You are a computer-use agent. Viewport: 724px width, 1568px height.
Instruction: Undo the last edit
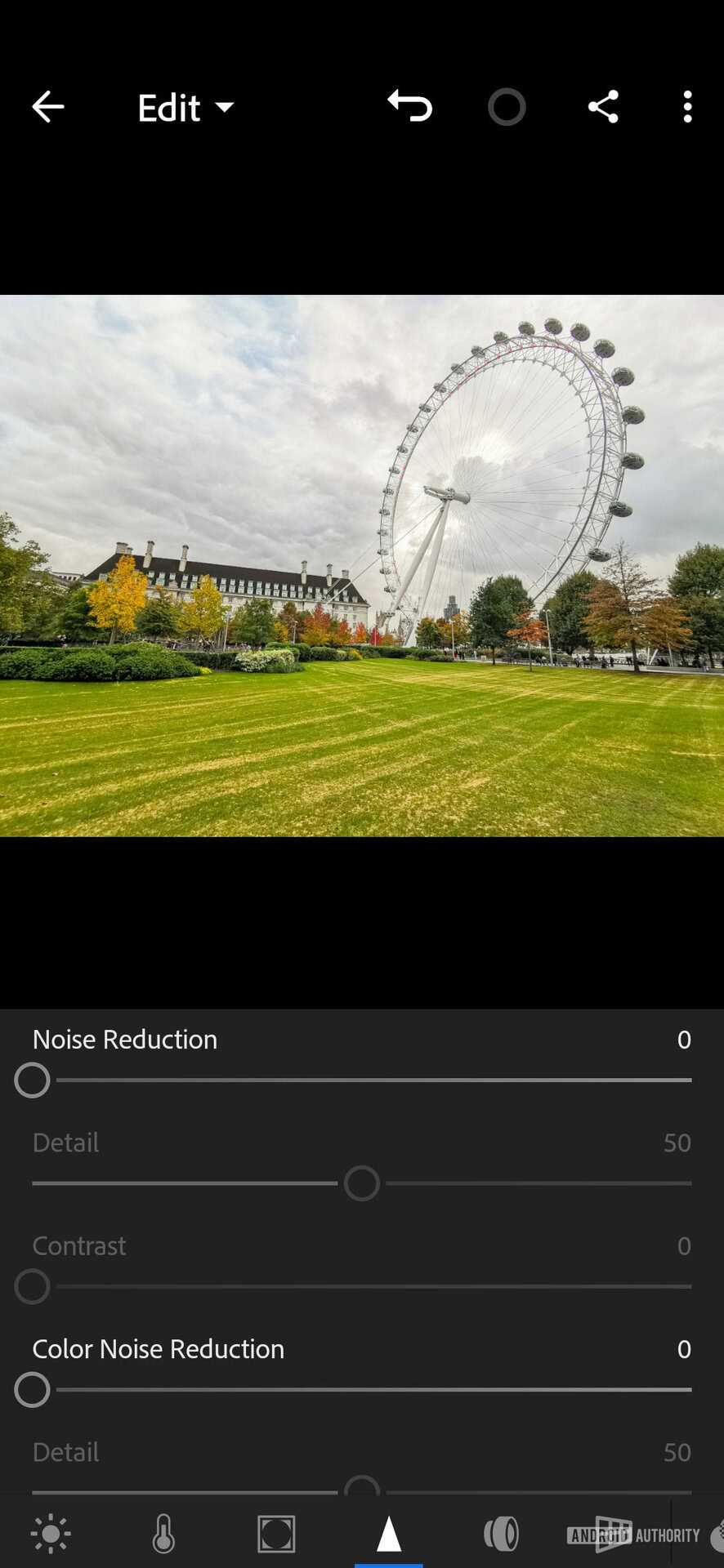tap(410, 107)
